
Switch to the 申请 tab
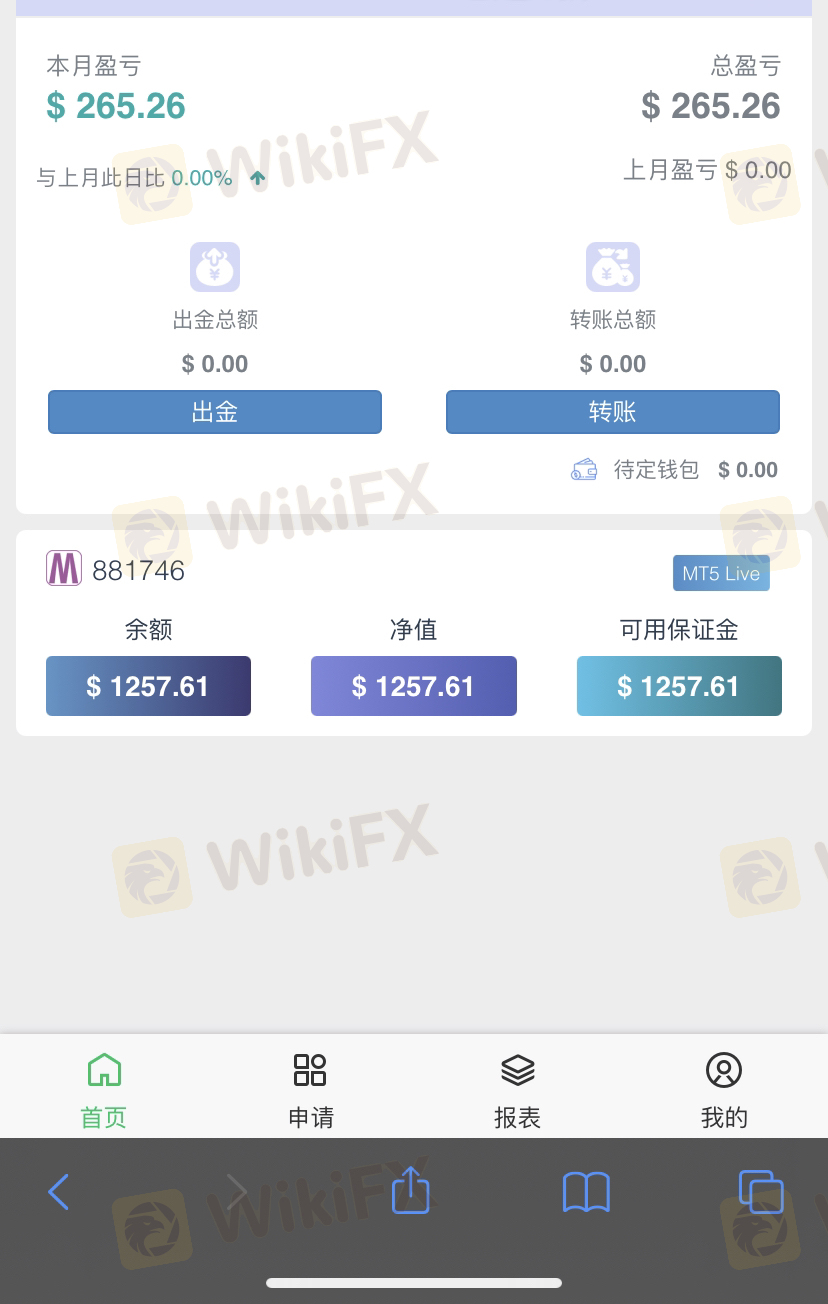(310, 1090)
